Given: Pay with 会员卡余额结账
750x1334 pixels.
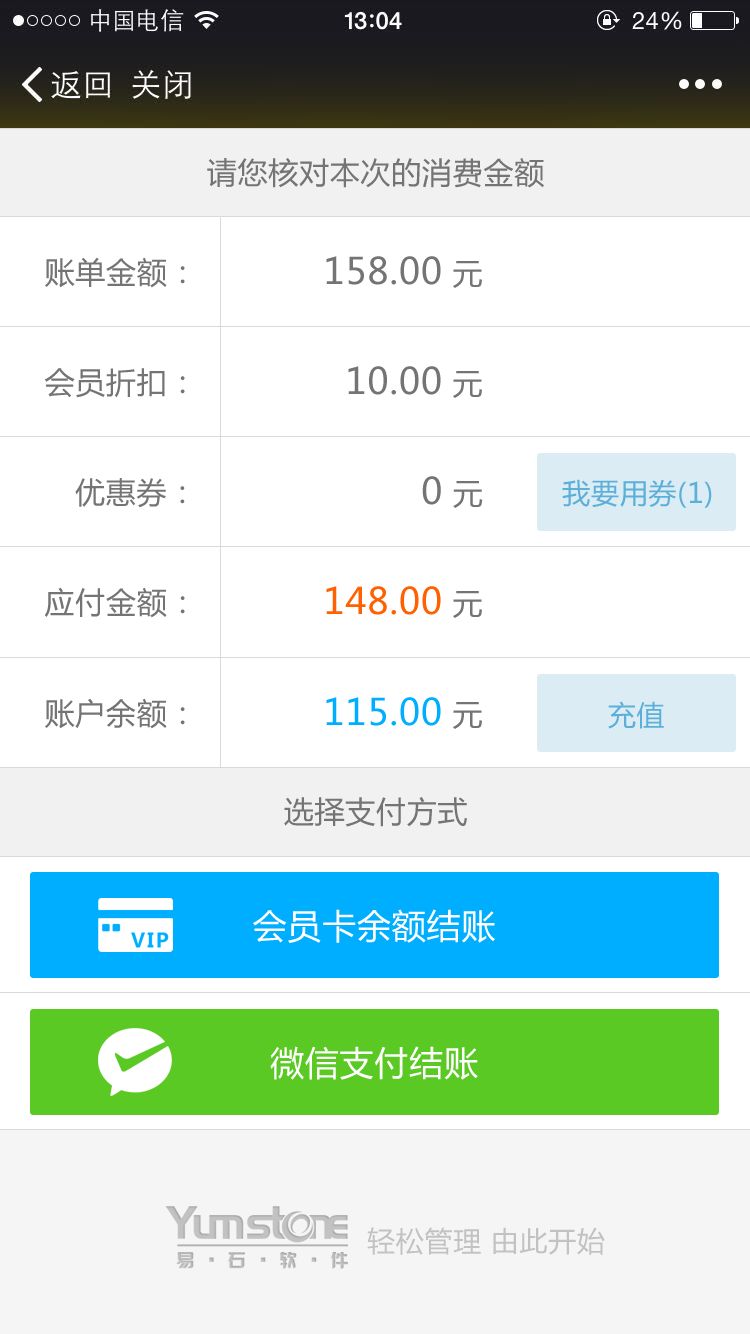Looking at the screenshot, I should click(x=374, y=925).
